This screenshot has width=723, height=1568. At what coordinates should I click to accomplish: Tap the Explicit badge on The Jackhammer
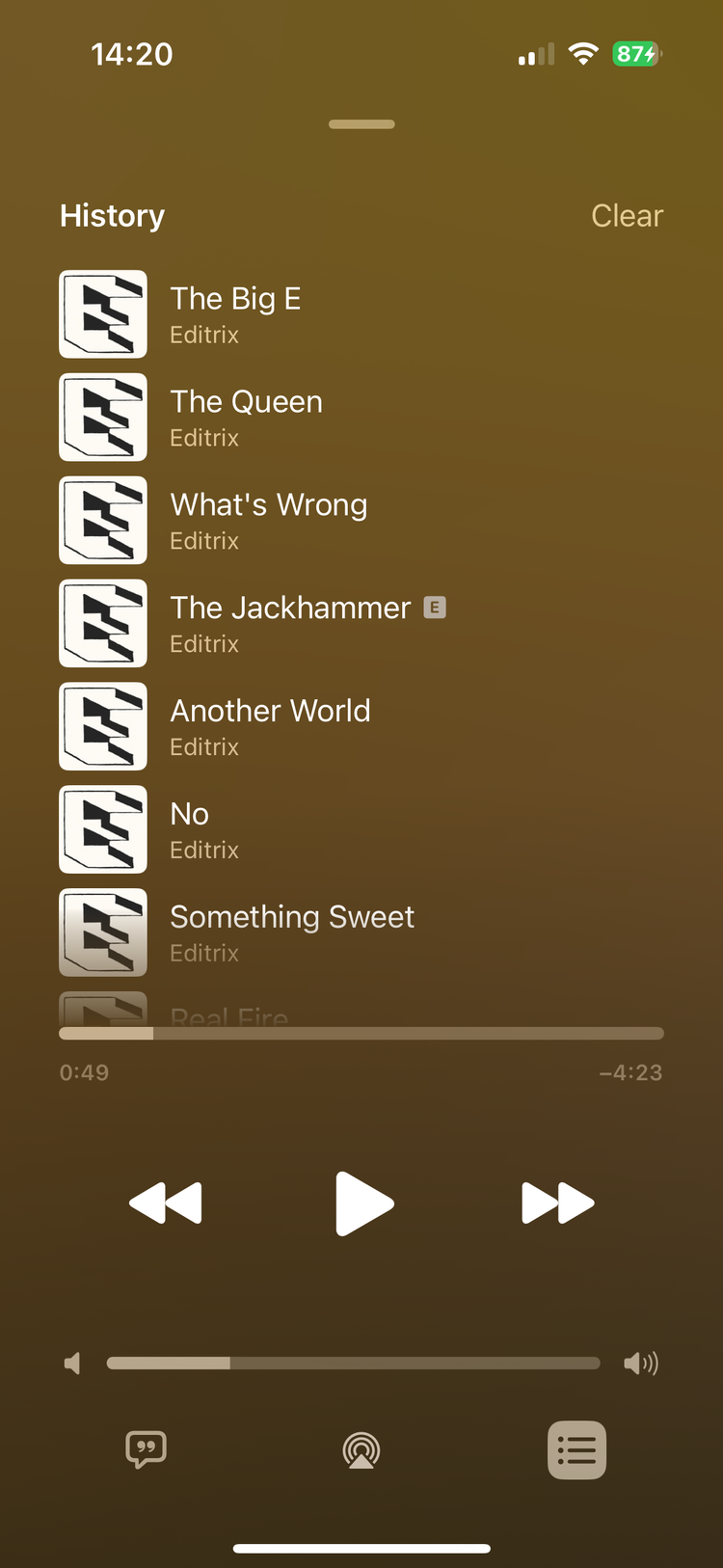tap(435, 608)
